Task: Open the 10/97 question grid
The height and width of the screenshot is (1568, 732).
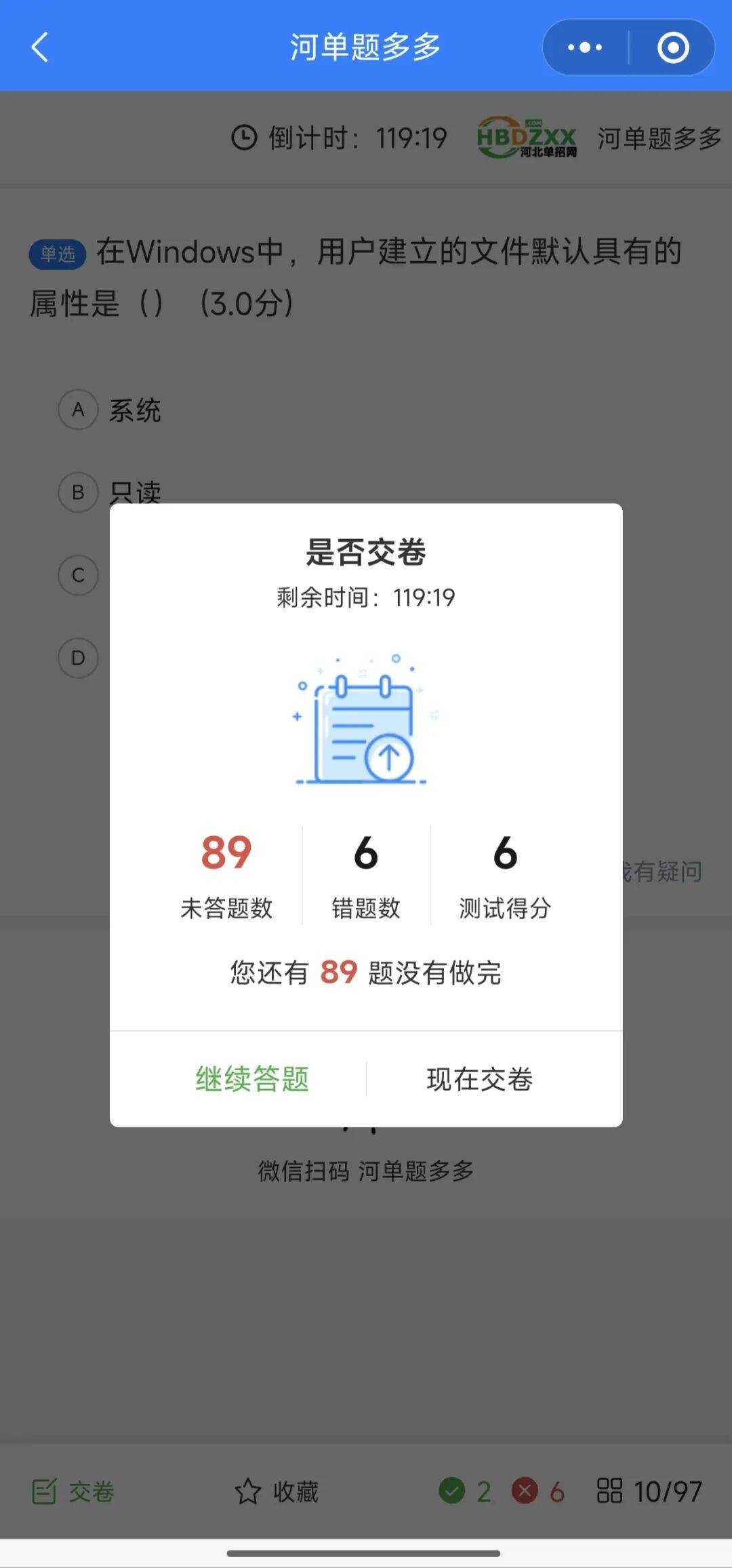Action: point(649,1491)
